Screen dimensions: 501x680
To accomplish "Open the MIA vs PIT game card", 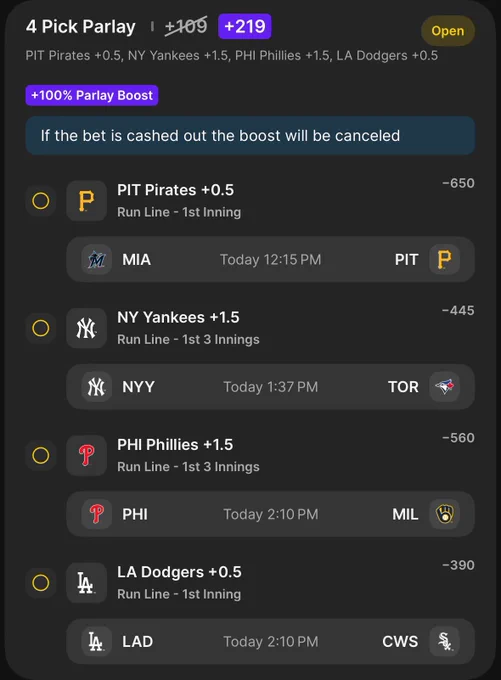I will pos(270,259).
